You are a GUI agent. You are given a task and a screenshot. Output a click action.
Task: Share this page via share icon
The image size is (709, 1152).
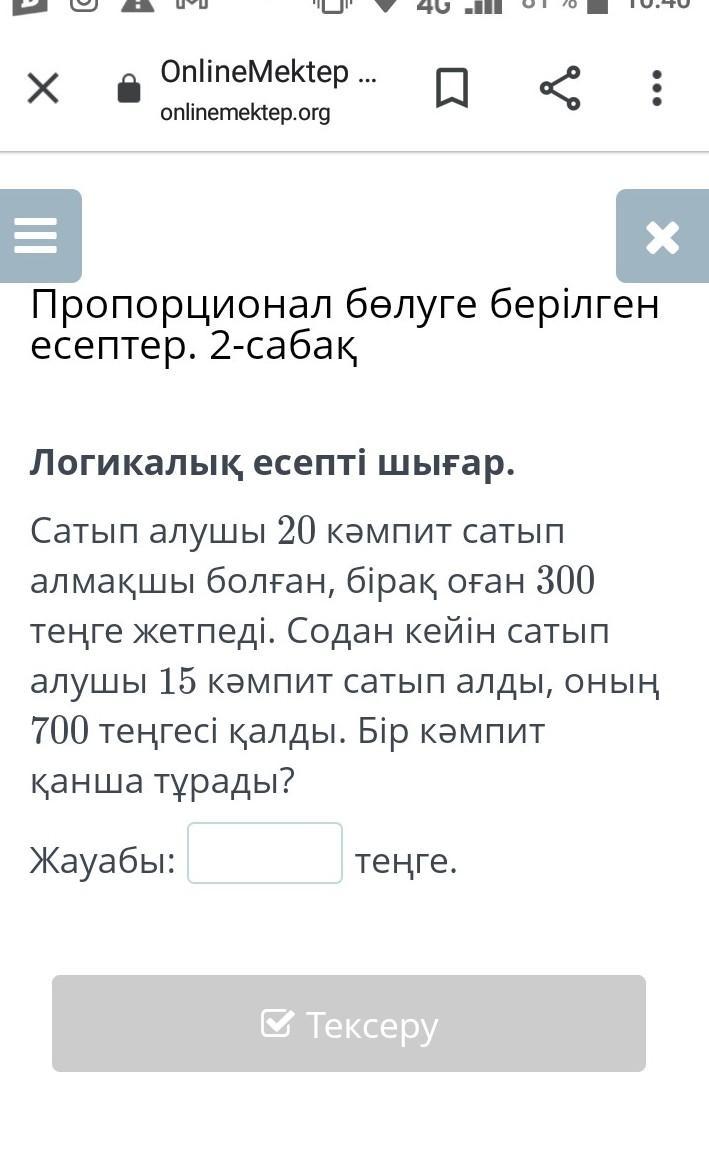[x=560, y=88]
